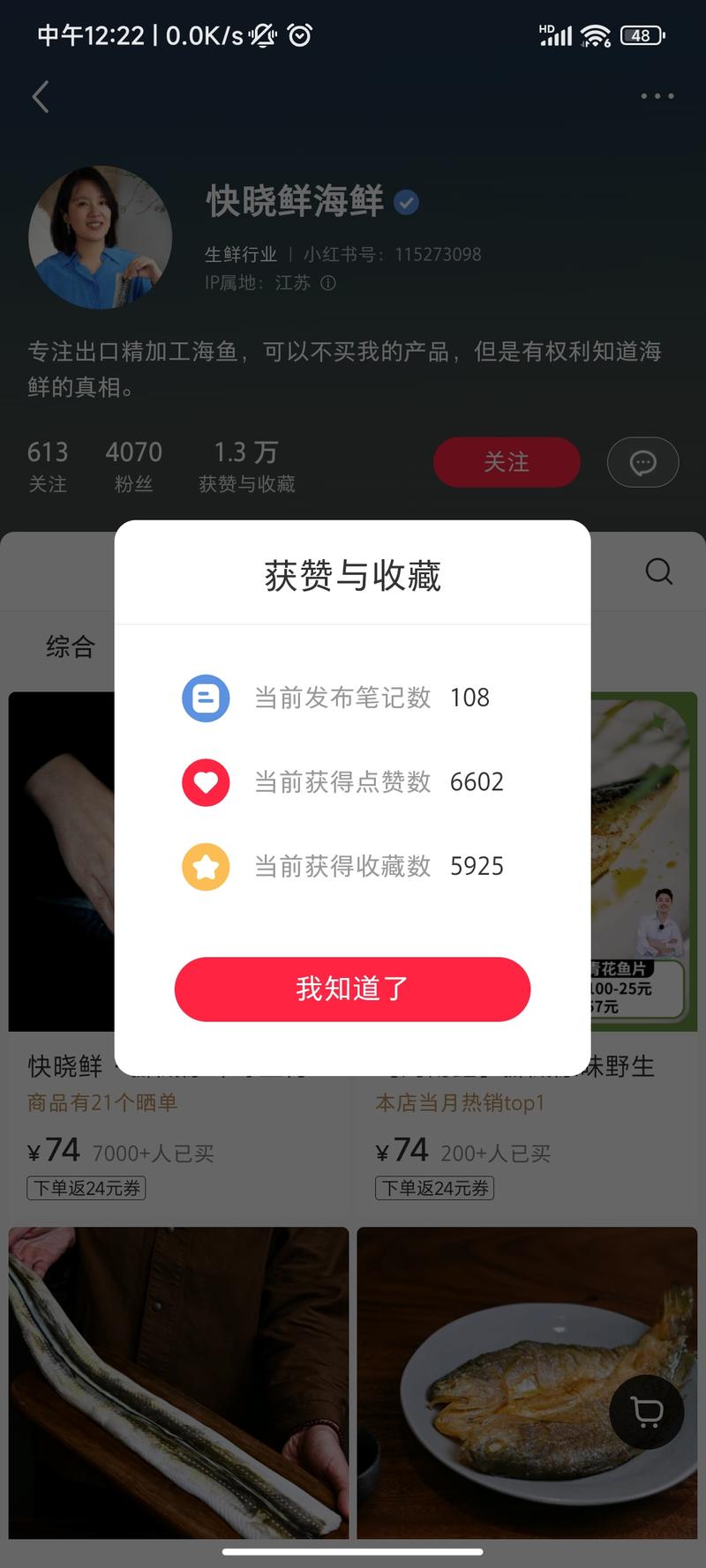Click the search magnifier icon
The image size is (706, 1568).
[x=658, y=571]
